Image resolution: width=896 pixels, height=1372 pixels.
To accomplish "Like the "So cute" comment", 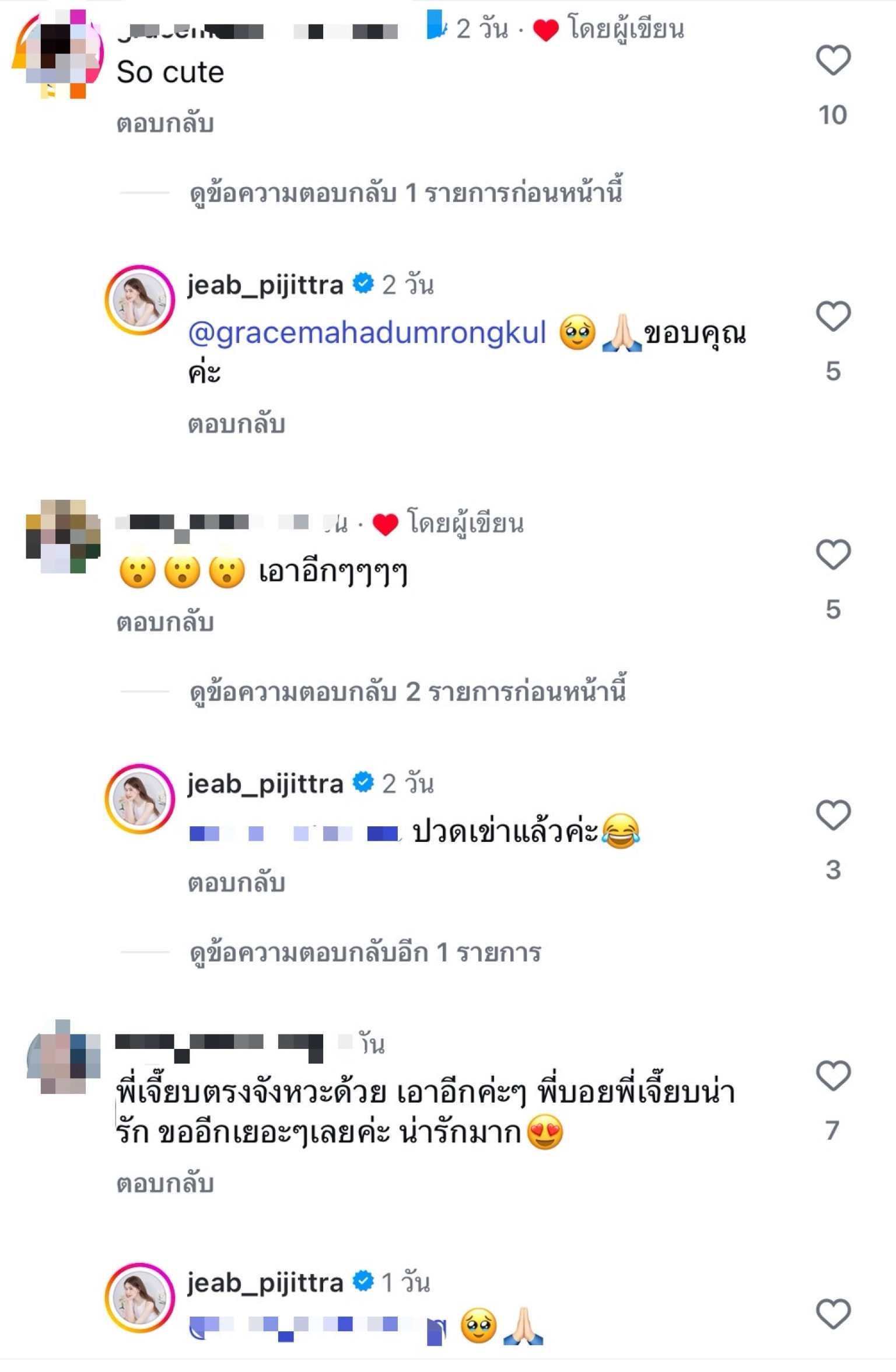I will (832, 60).
